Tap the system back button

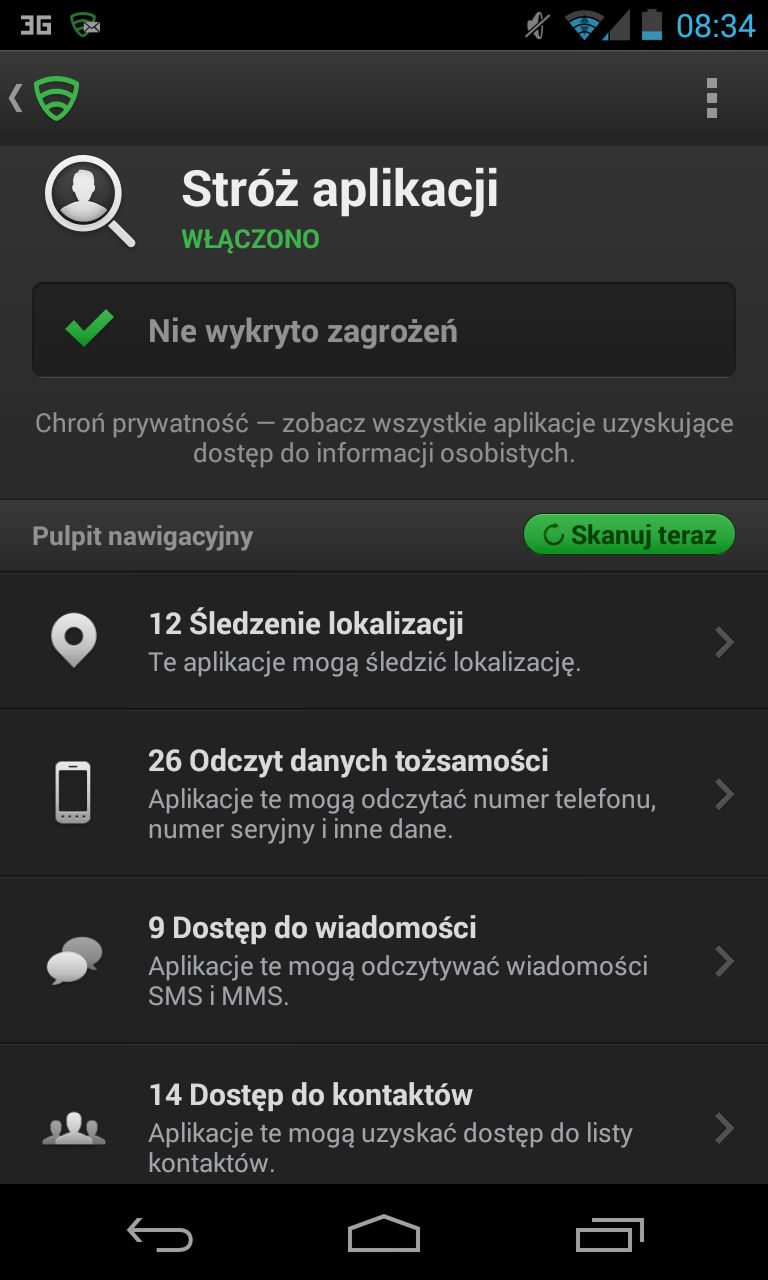(x=160, y=1234)
